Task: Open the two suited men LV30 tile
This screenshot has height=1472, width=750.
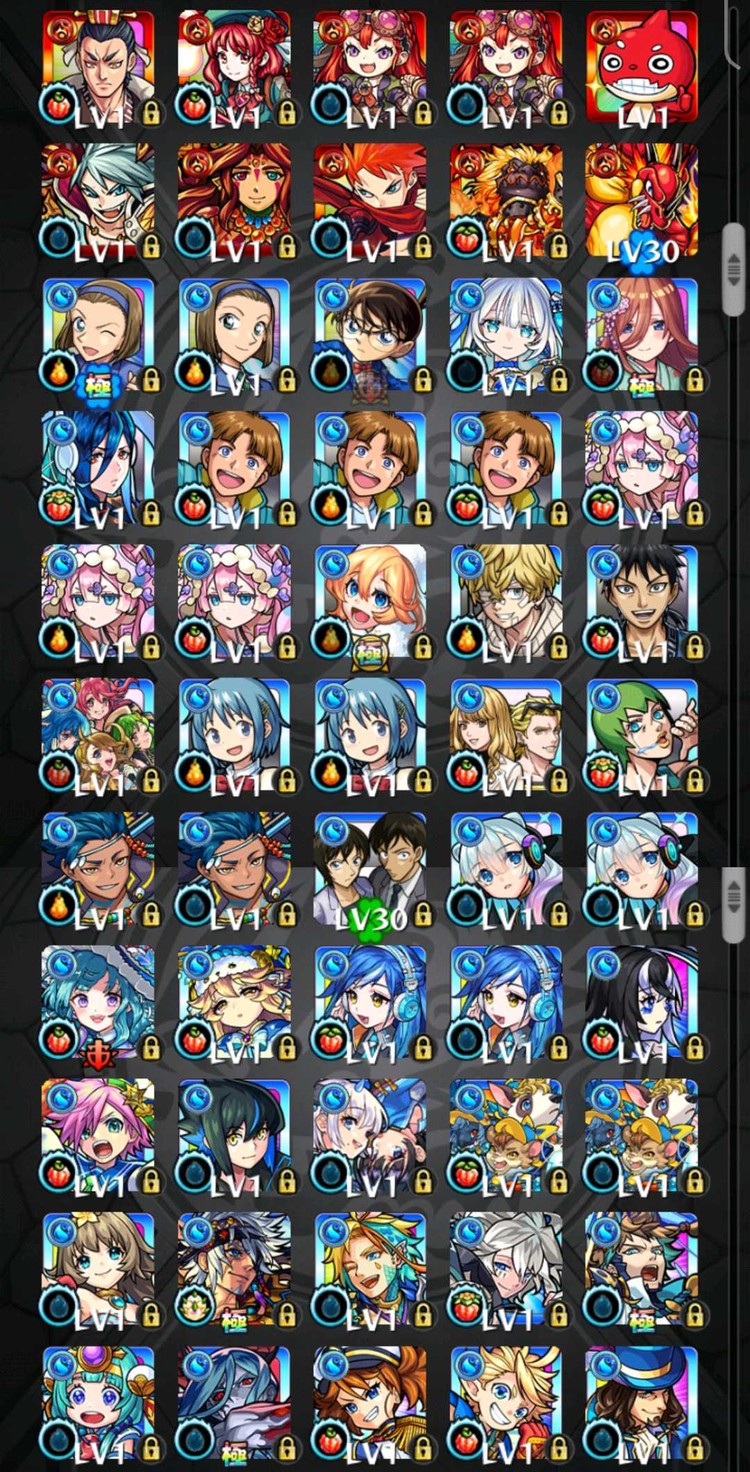Action: pyautogui.click(x=370, y=868)
